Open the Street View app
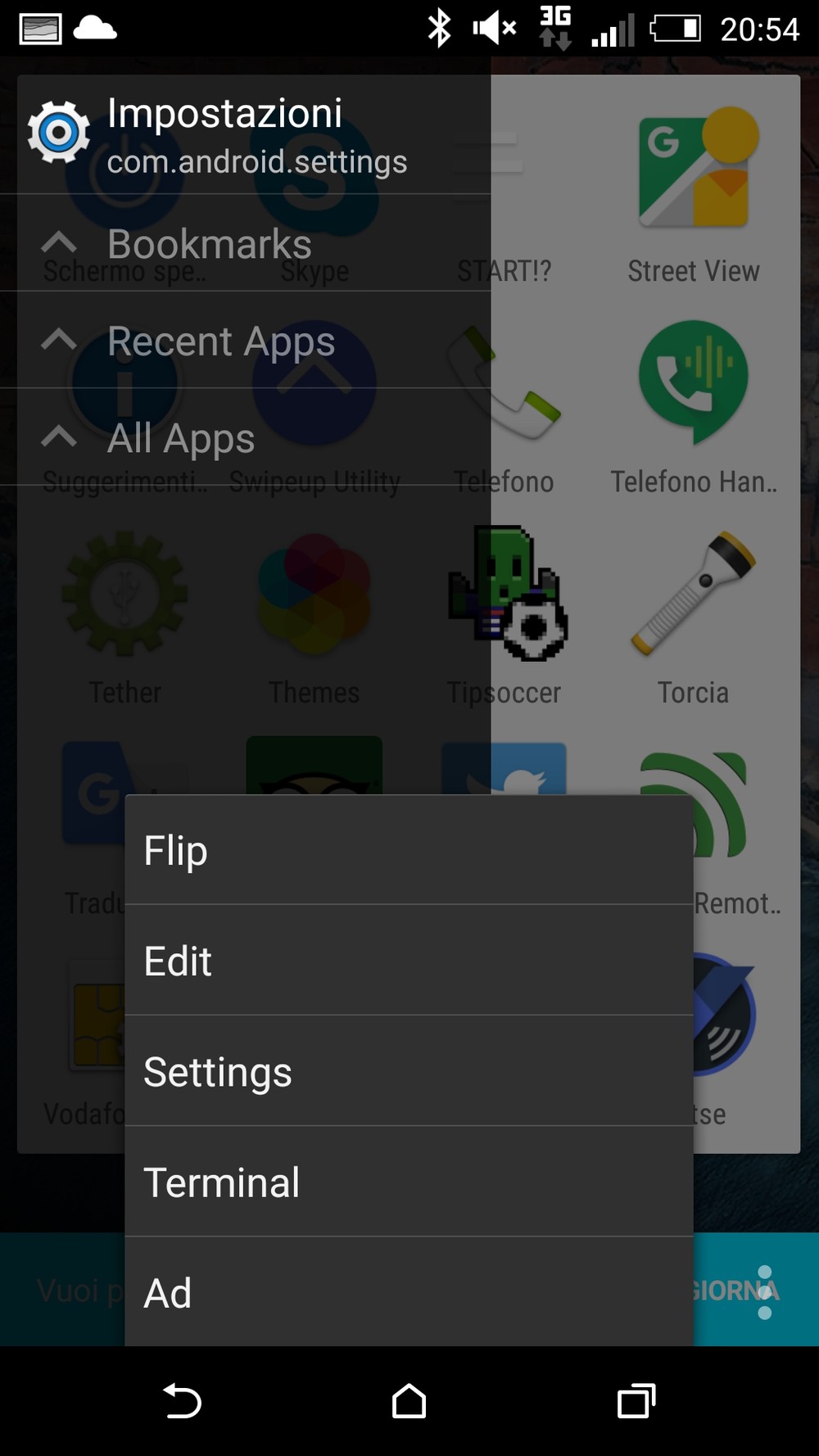This screenshot has height=1456, width=819. click(x=694, y=195)
